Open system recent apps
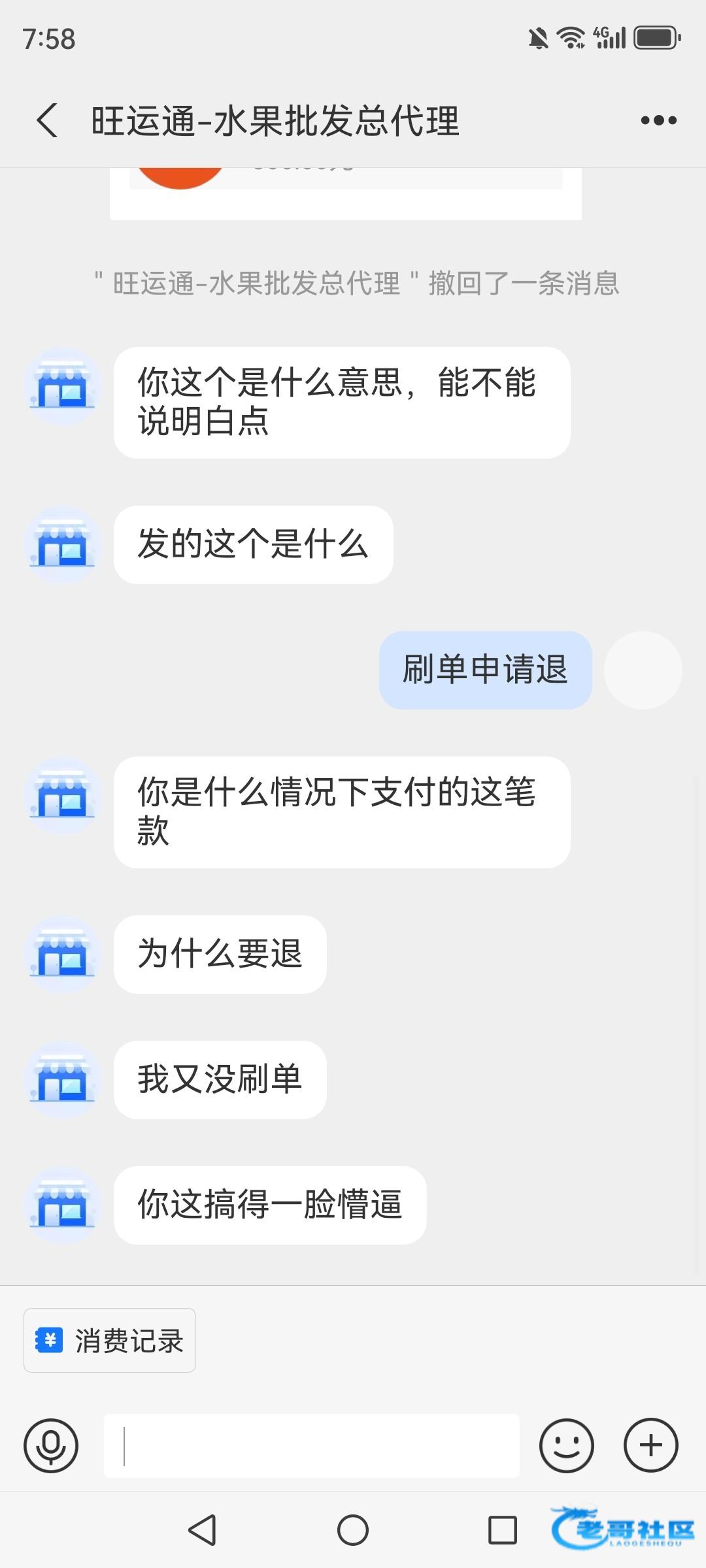 coord(502,1530)
